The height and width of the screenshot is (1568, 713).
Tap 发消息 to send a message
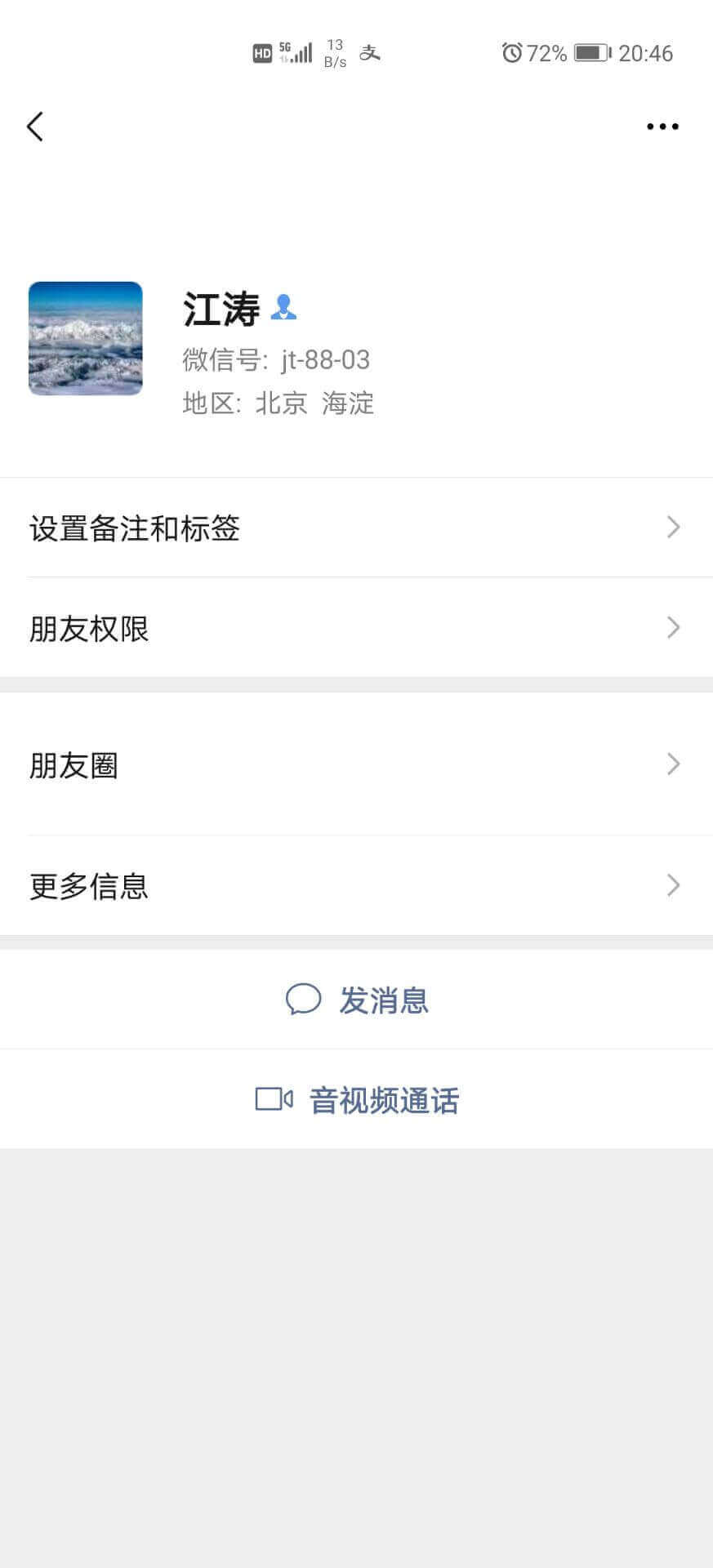[356, 1000]
